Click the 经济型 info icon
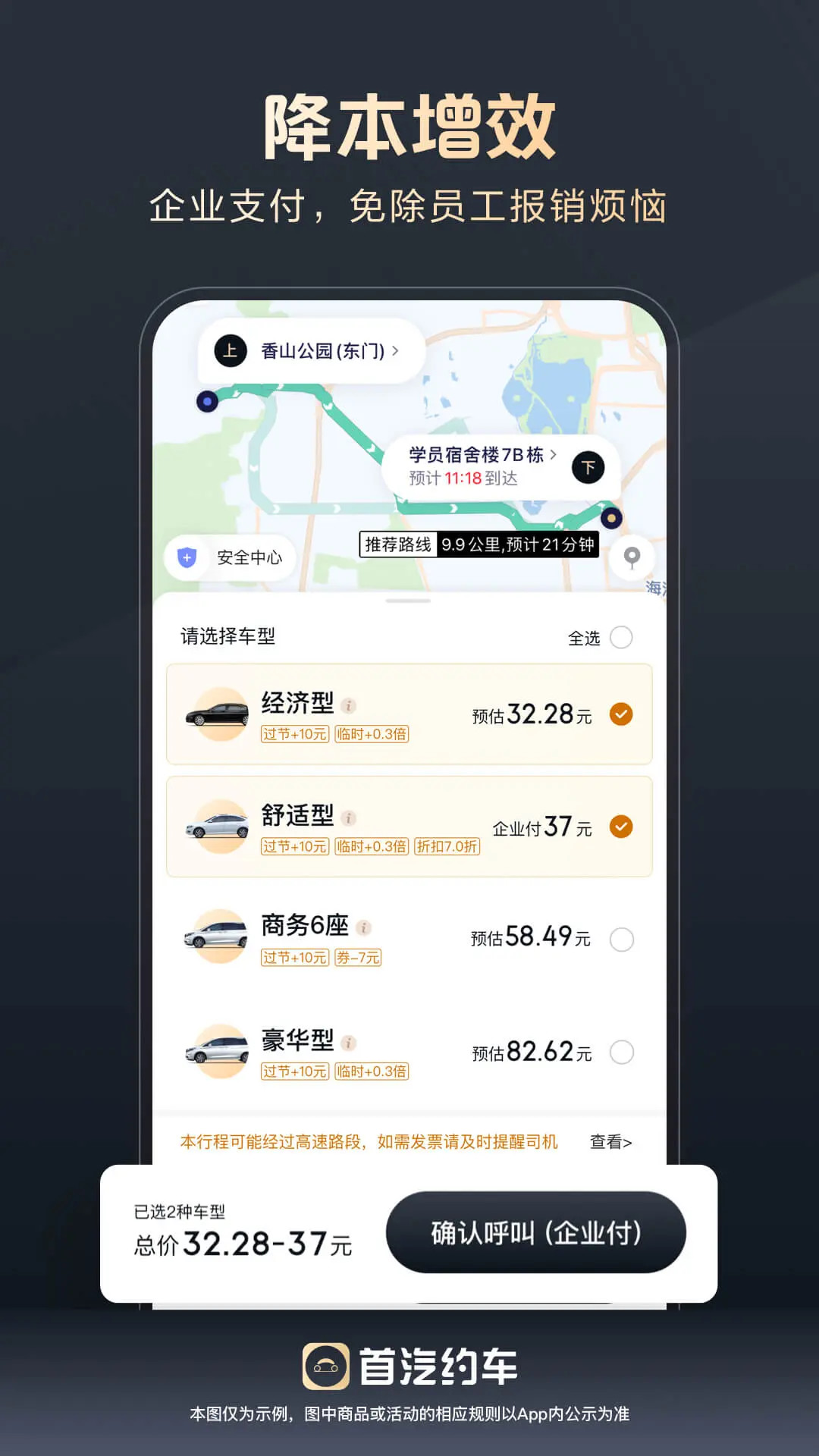 (349, 706)
